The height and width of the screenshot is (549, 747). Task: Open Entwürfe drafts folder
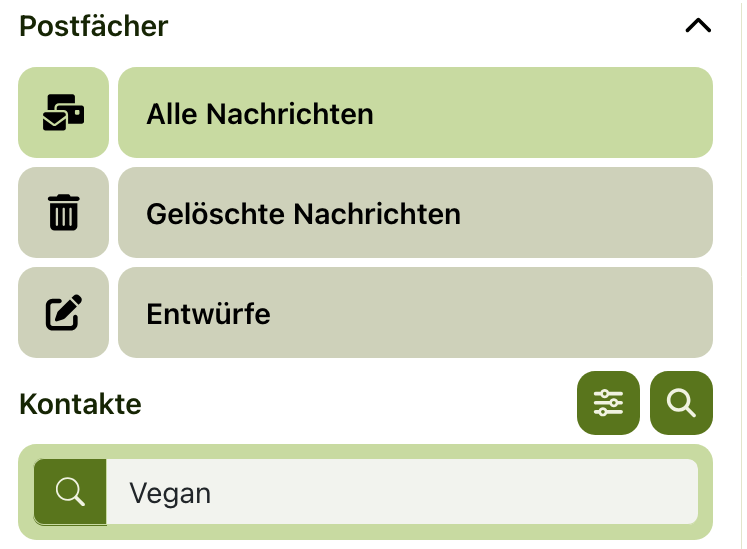coord(415,313)
